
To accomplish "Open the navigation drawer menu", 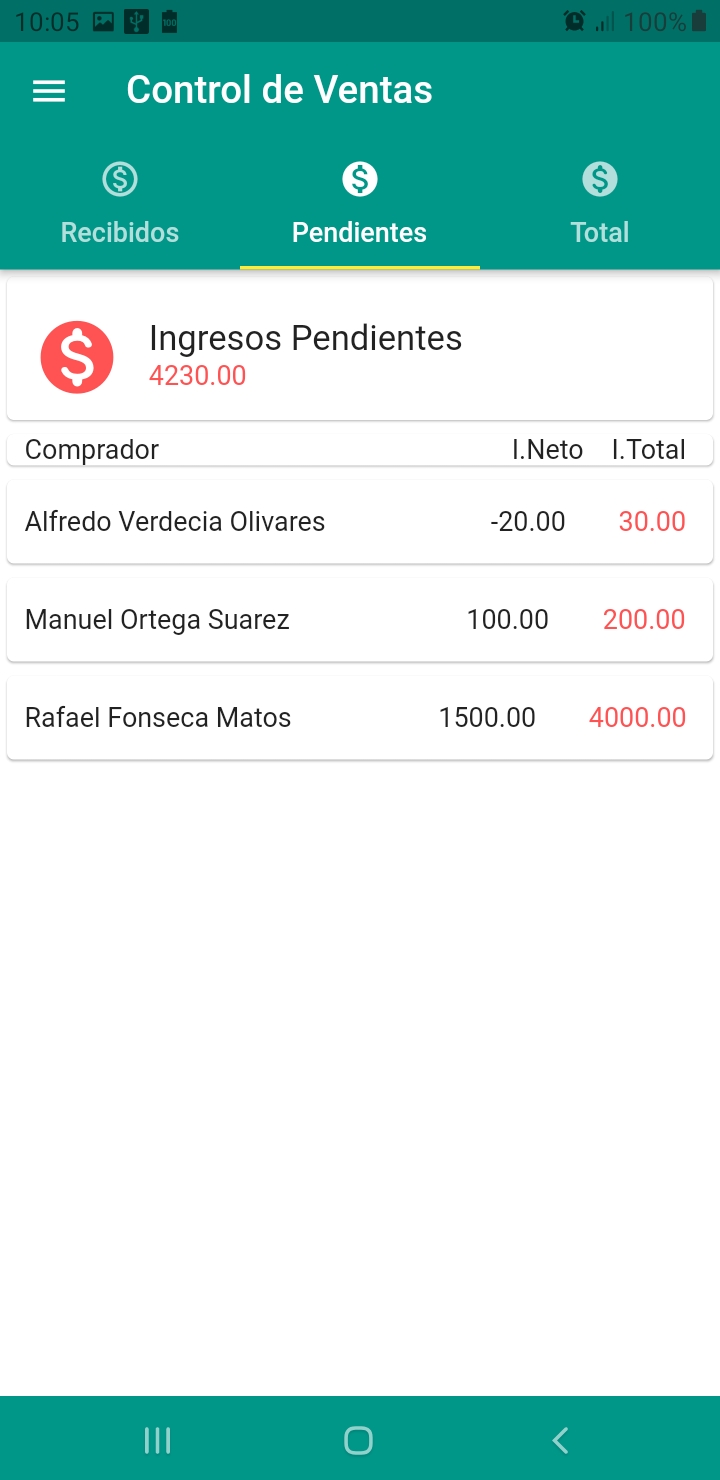I will pos(49,91).
